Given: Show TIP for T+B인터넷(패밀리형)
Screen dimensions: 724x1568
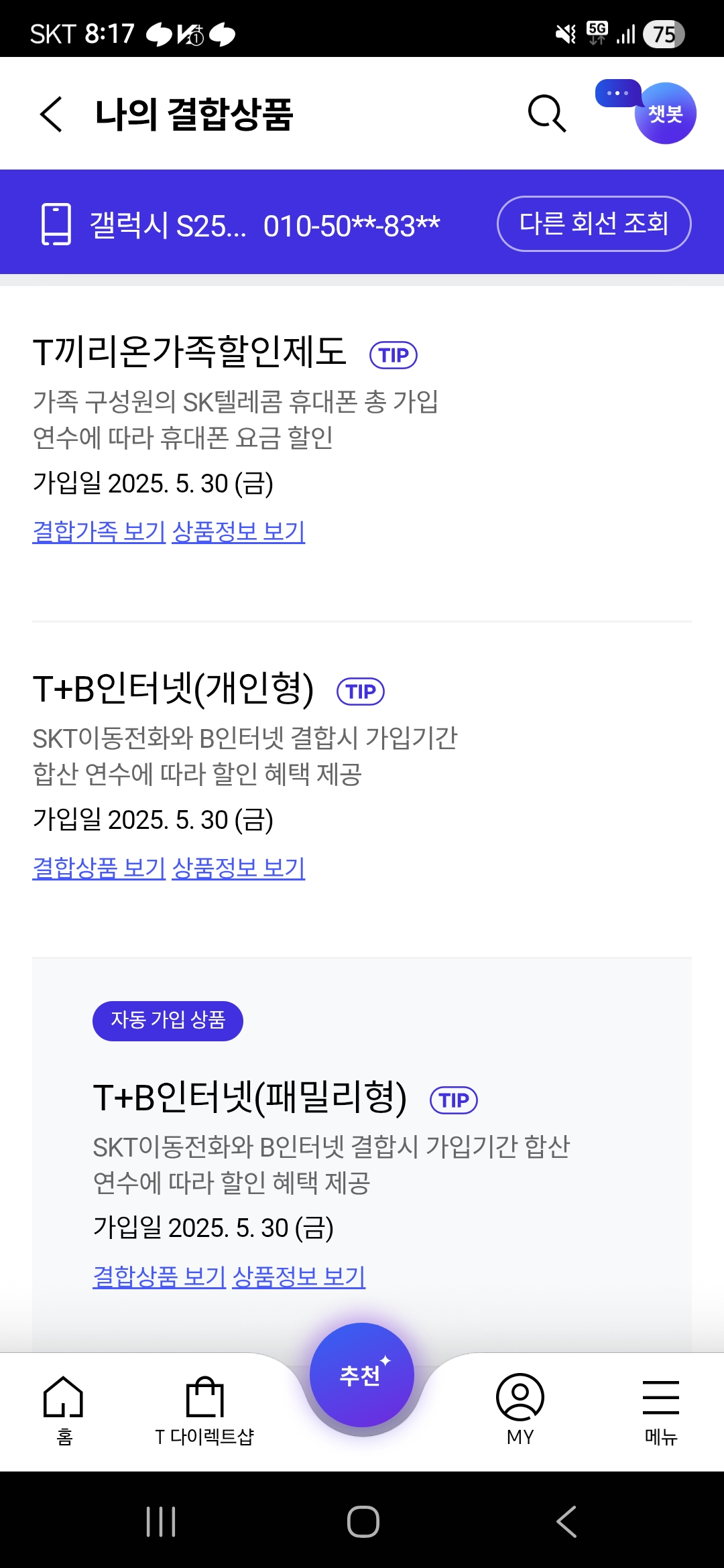Looking at the screenshot, I should 454,1100.
